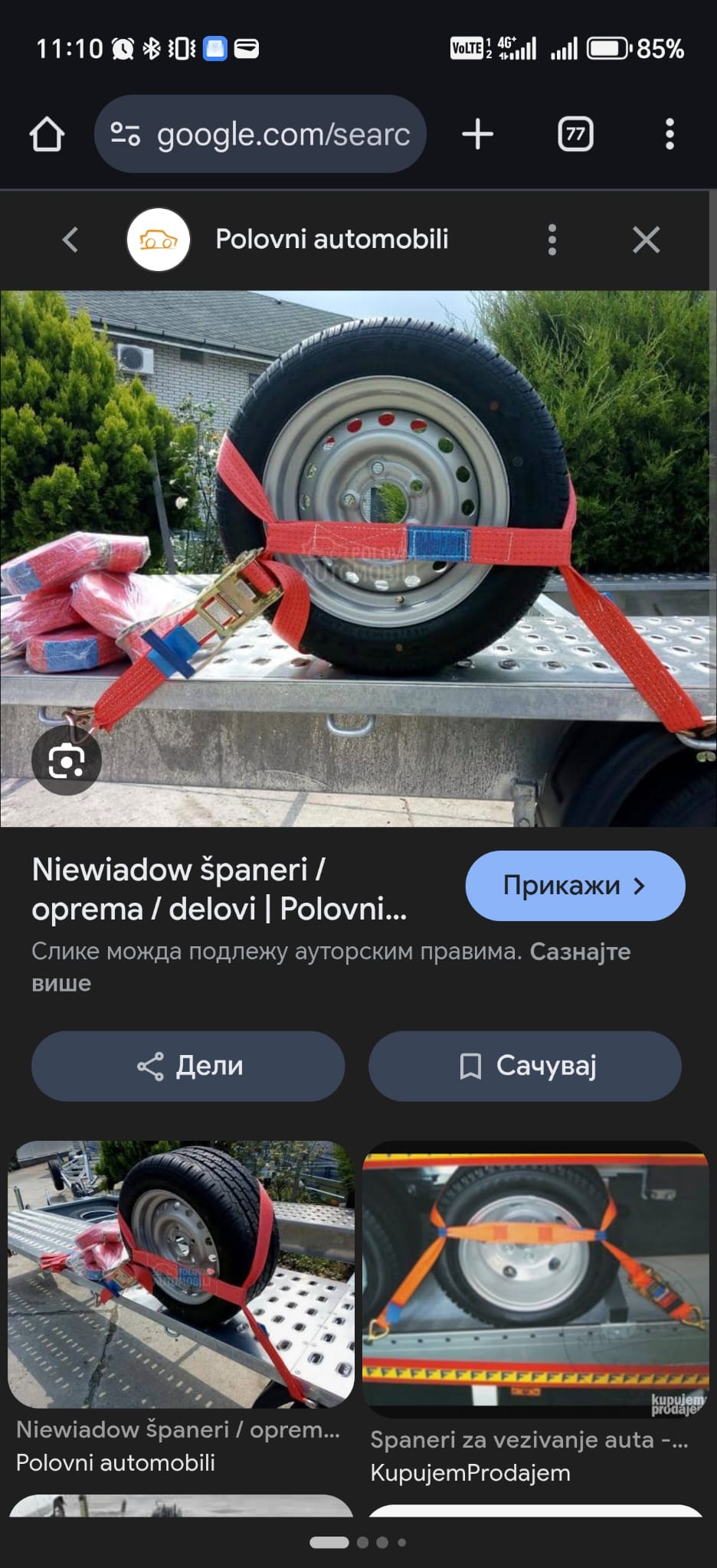Search this image with Google Lens
This screenshot has width=717, height=1568.
click(x=66, y=761)
